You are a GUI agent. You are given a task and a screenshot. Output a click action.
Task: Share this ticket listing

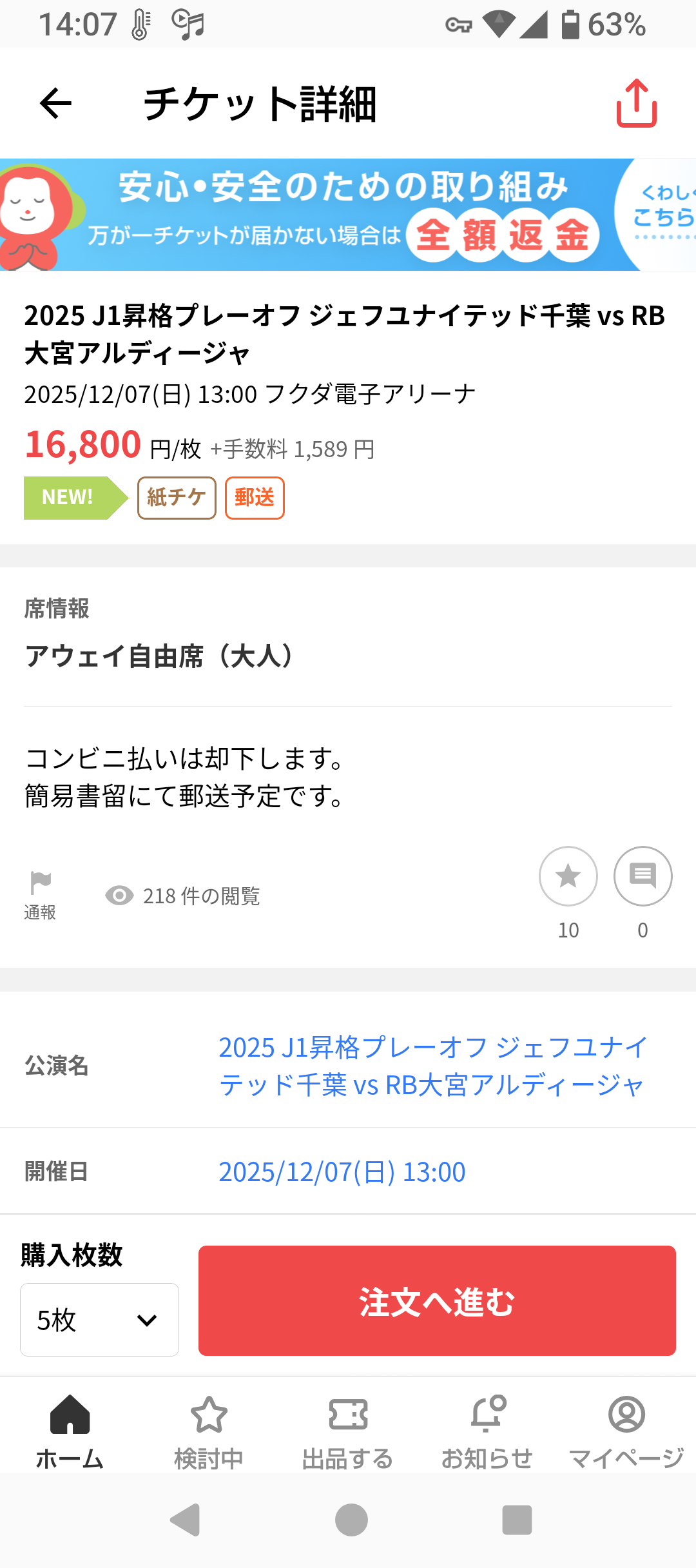pos(636,104)
